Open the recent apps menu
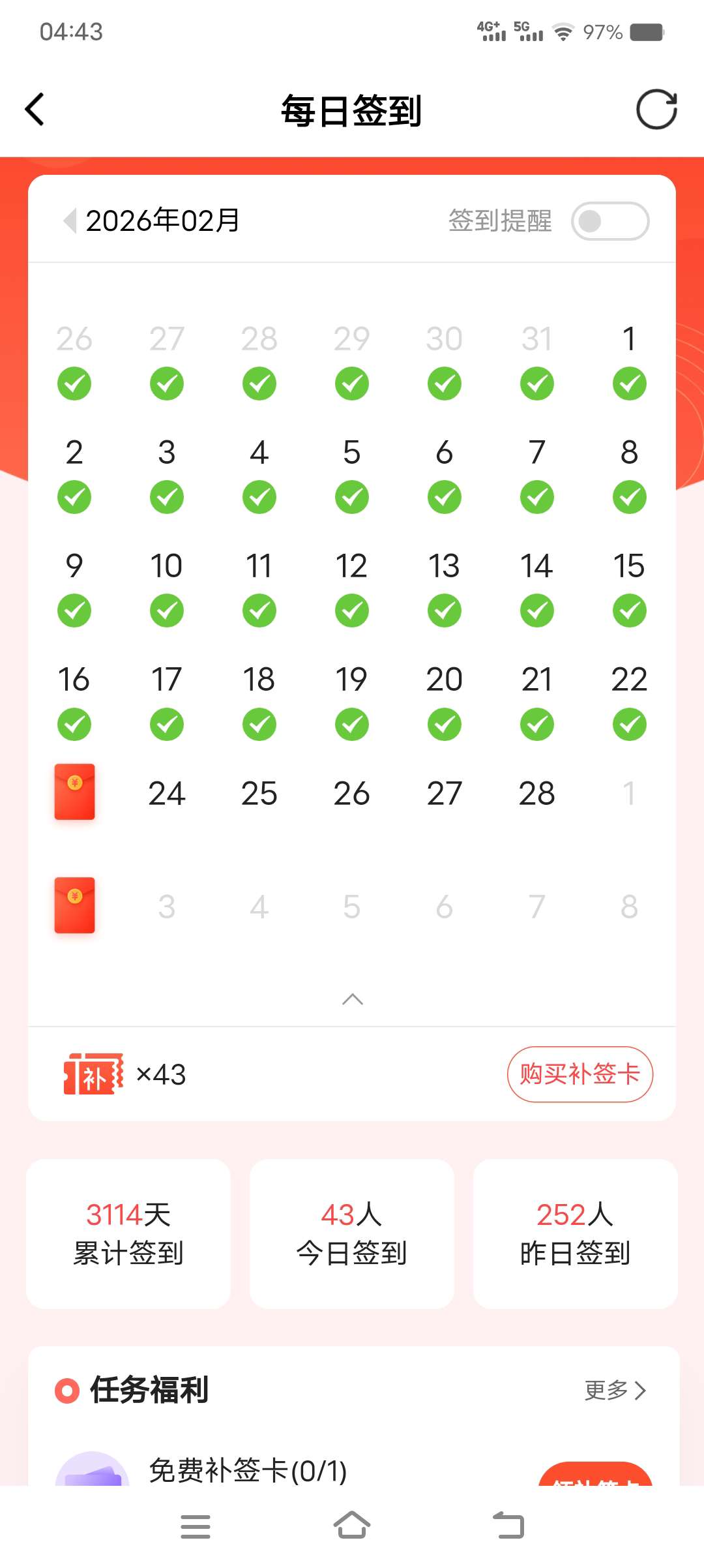Viewport: 704px width, 1568px height. [x=195, y=1526]
